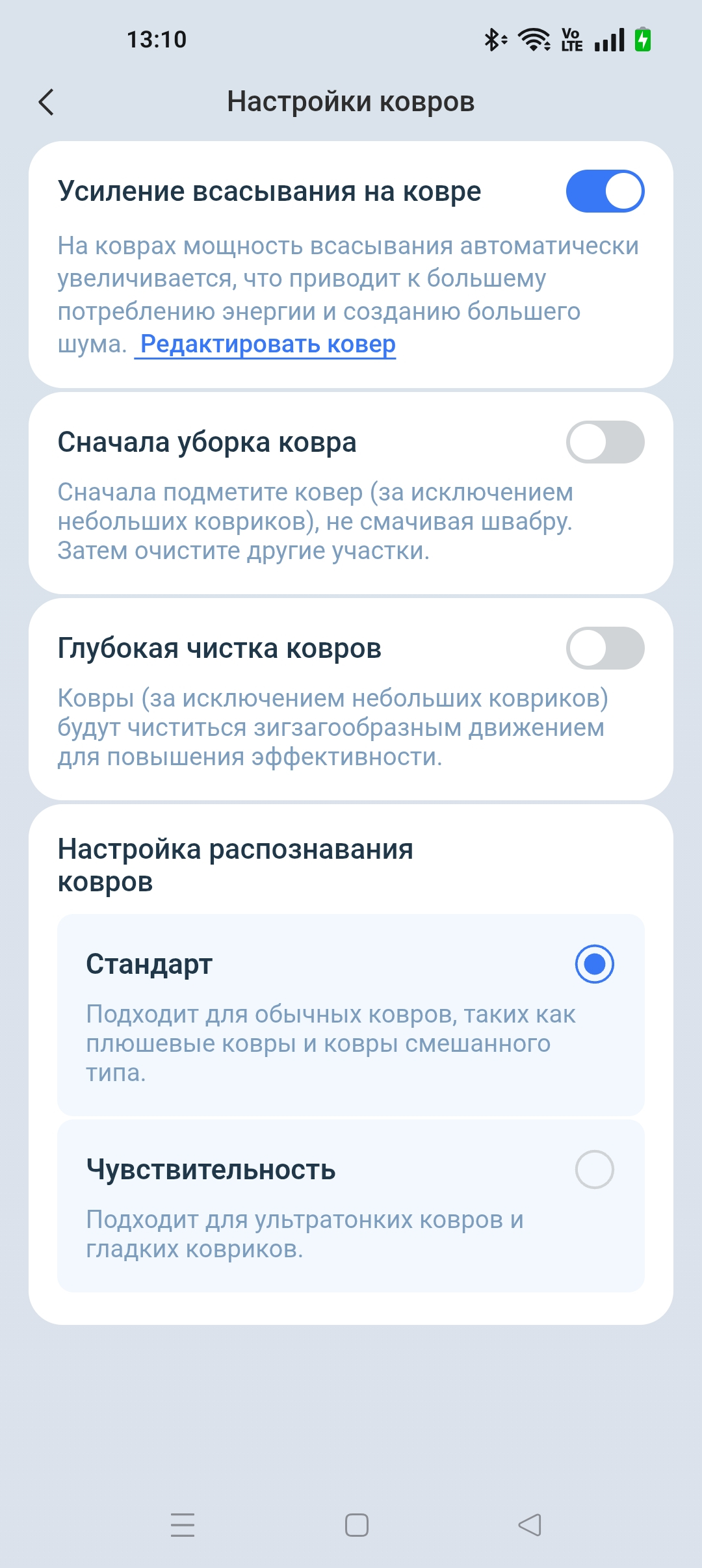The width and height of the screenshot is (702, 1568).
Task: Open recent apps from navigation bar
Action: coord(183,1524)
